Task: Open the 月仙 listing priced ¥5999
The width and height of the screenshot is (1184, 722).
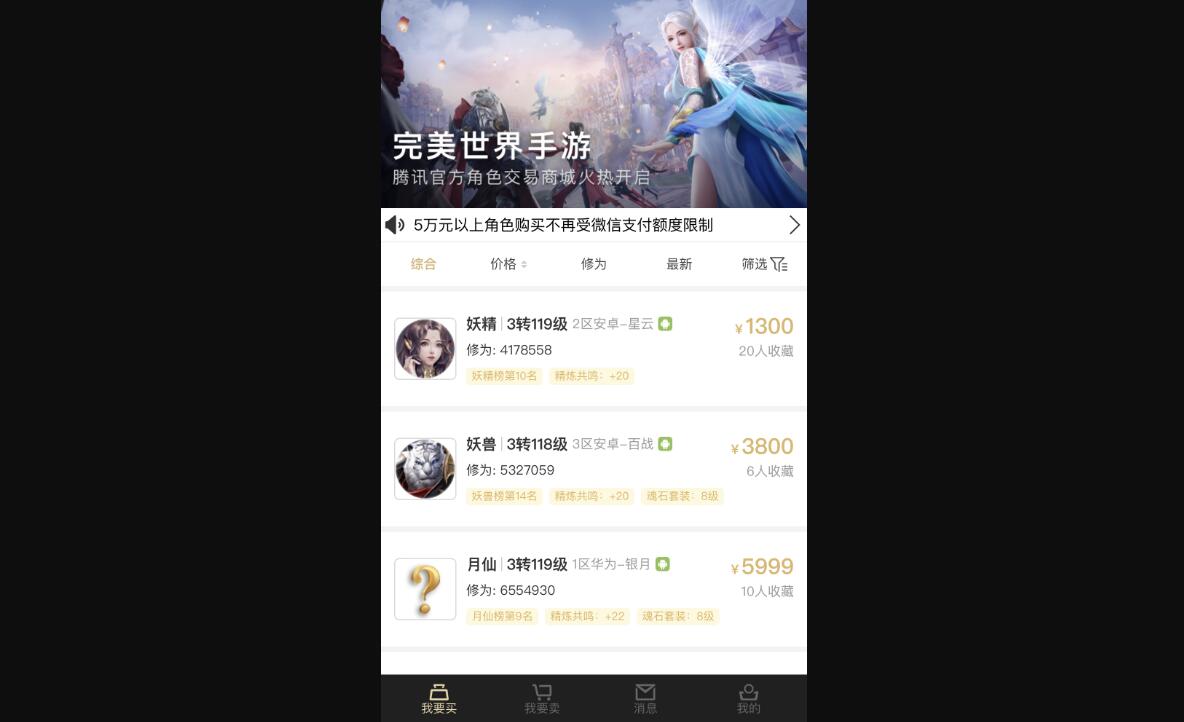Action: coord(593,589)
